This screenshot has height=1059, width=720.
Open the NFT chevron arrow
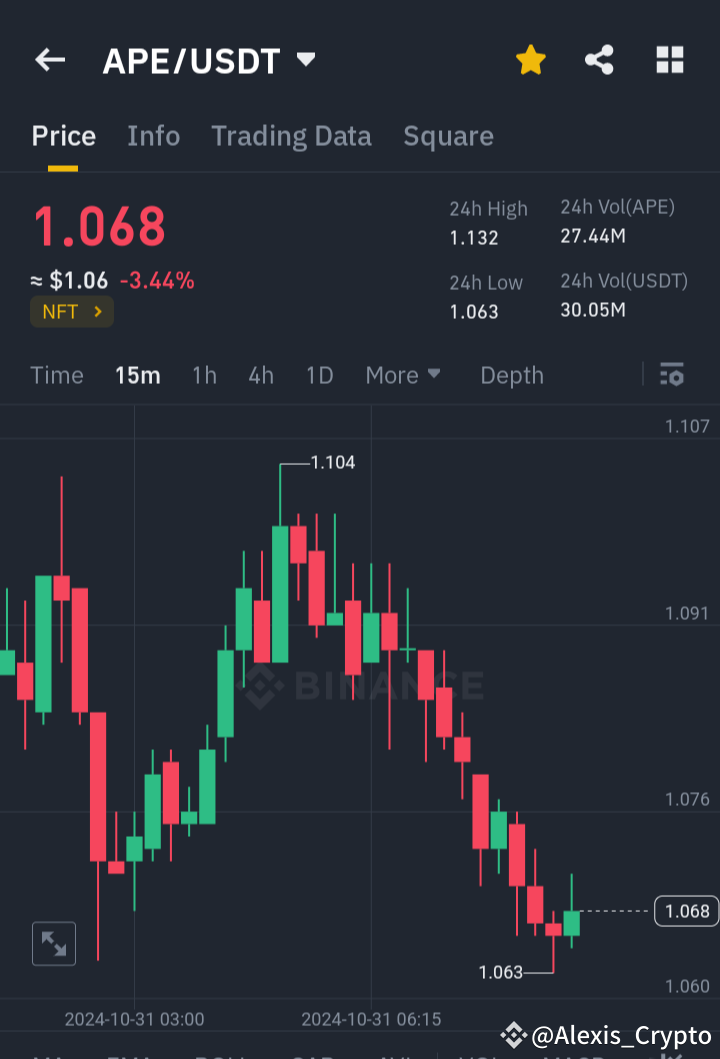98,311
